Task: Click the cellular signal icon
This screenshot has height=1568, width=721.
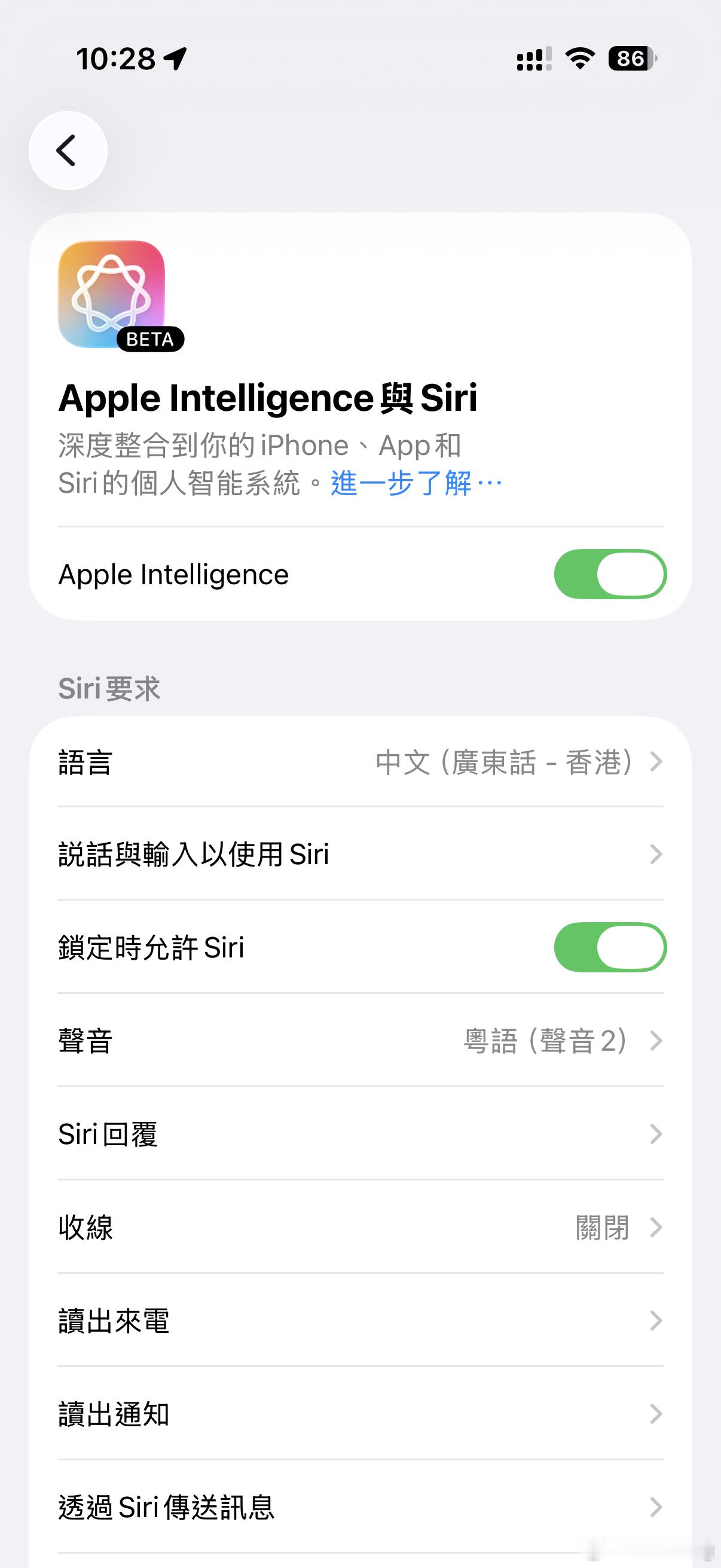Action: point(531,59)
